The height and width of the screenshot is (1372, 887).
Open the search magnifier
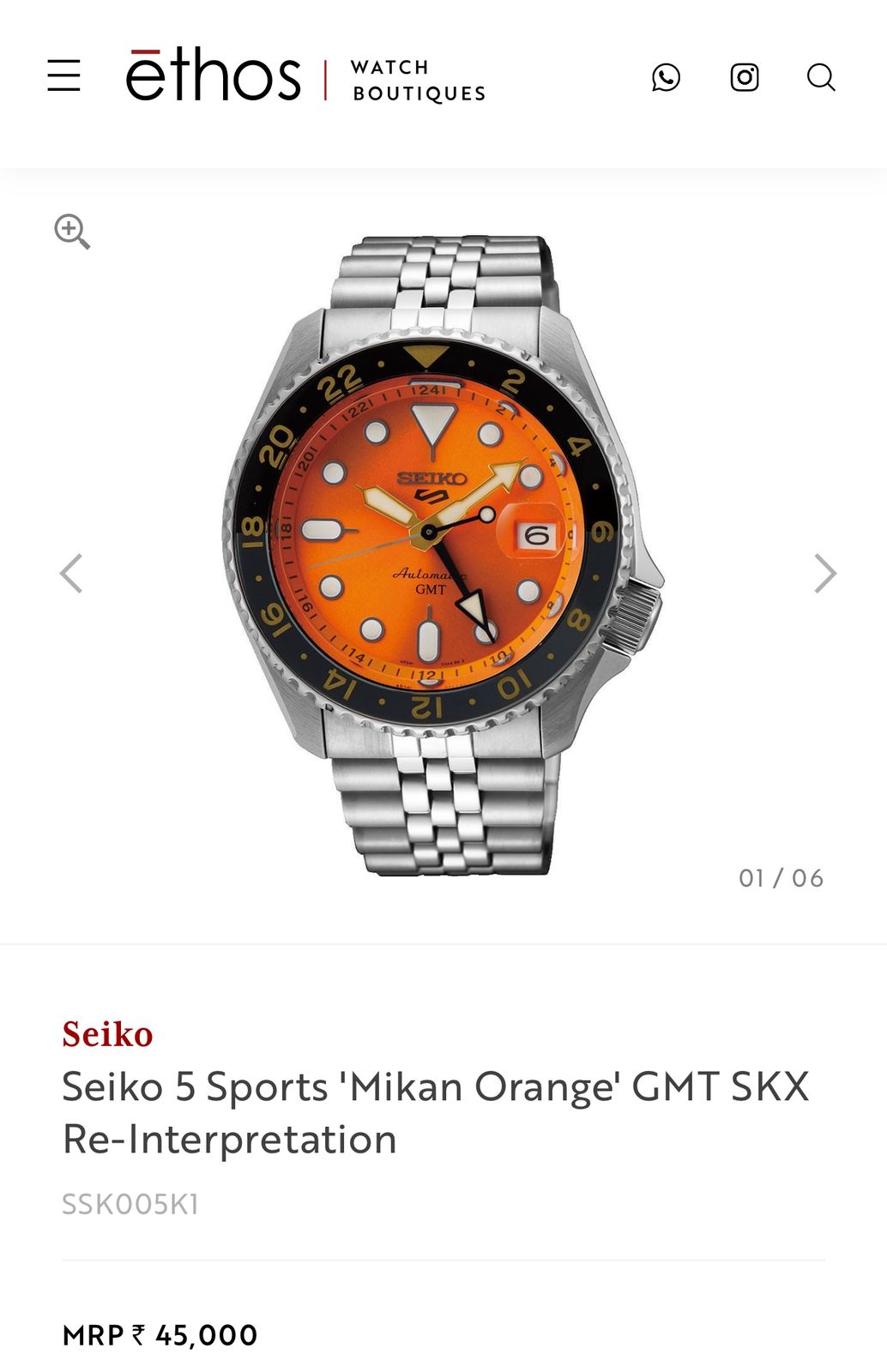820,78
